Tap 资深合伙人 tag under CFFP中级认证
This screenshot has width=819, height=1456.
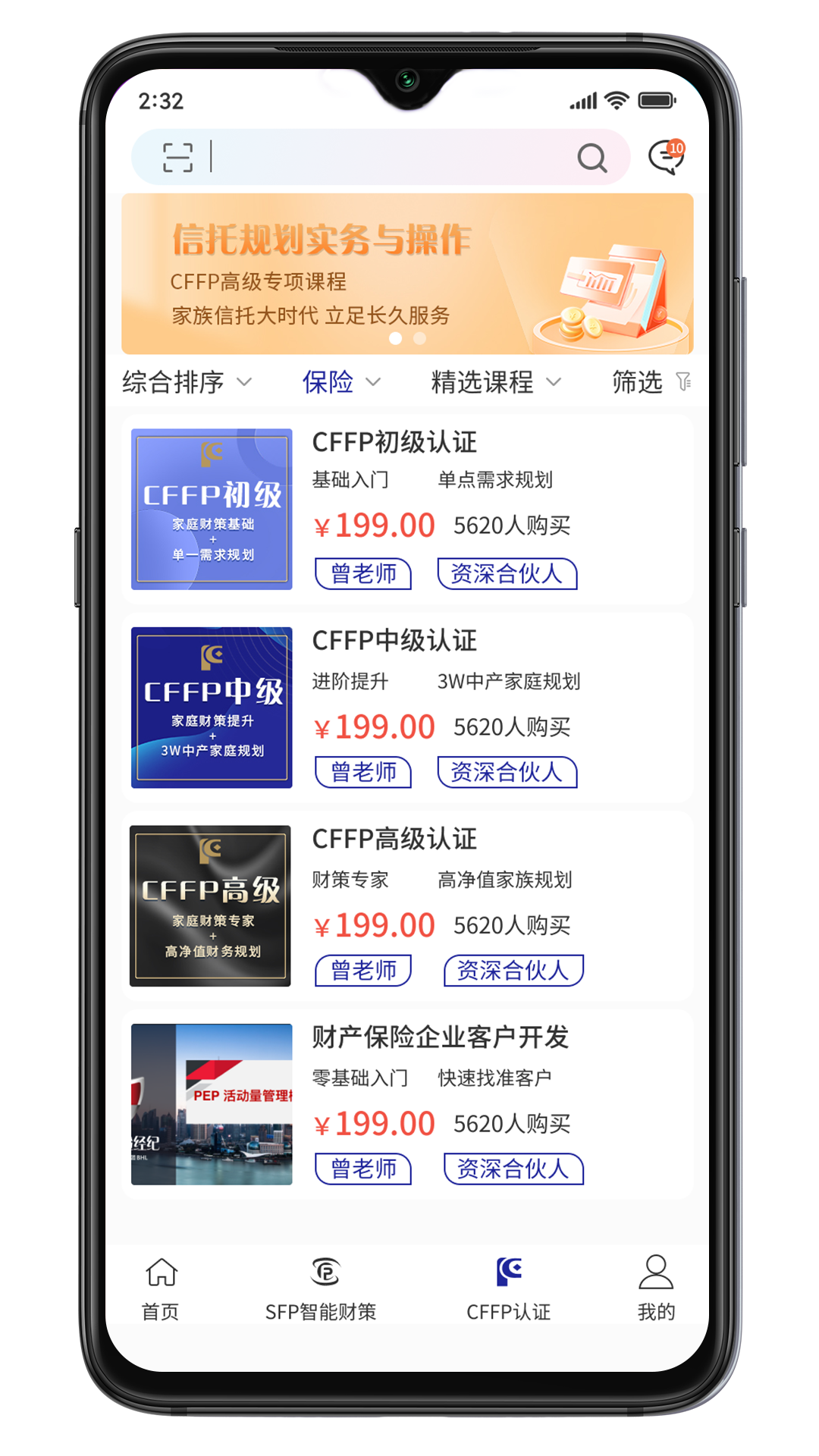tap(507, 772)
